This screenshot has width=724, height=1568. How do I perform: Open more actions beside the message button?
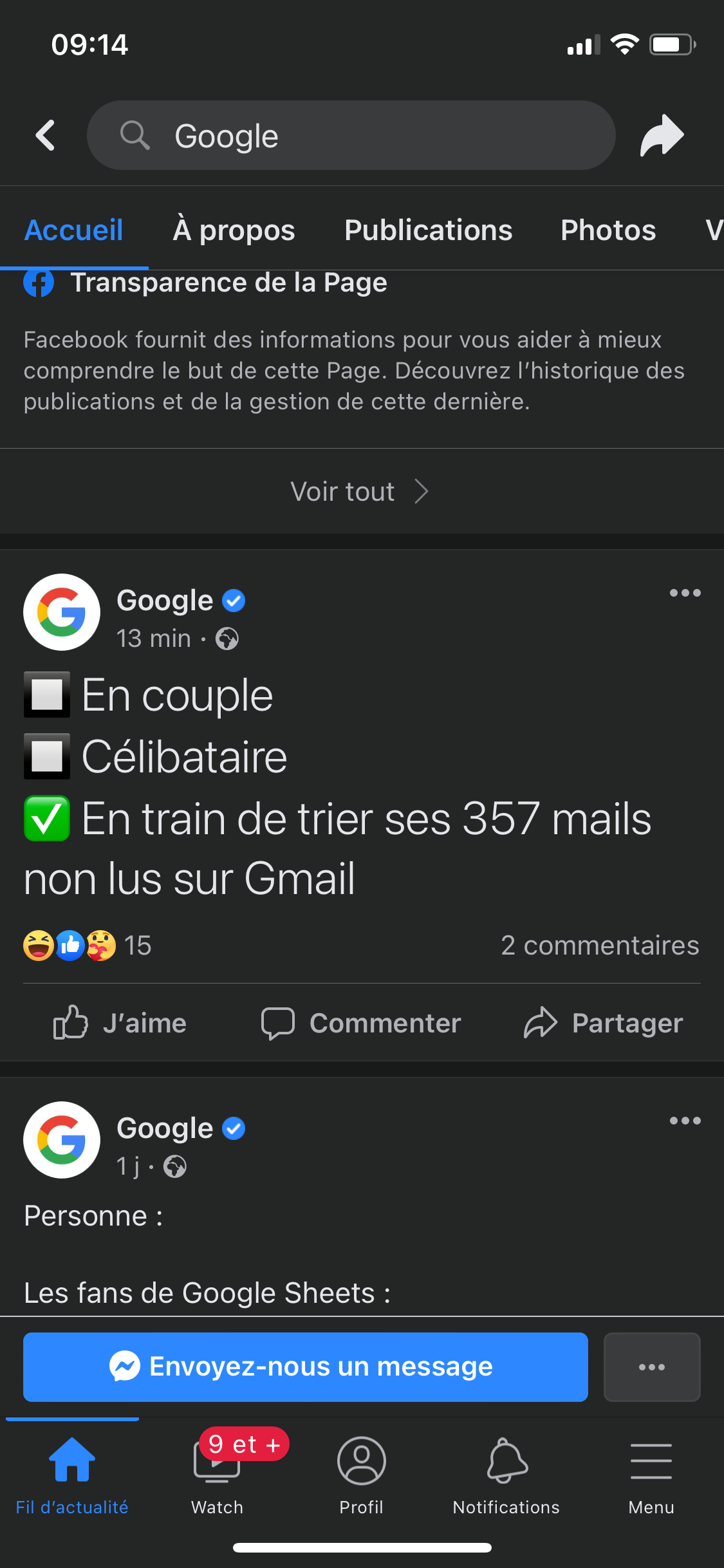click(651, 1367)
